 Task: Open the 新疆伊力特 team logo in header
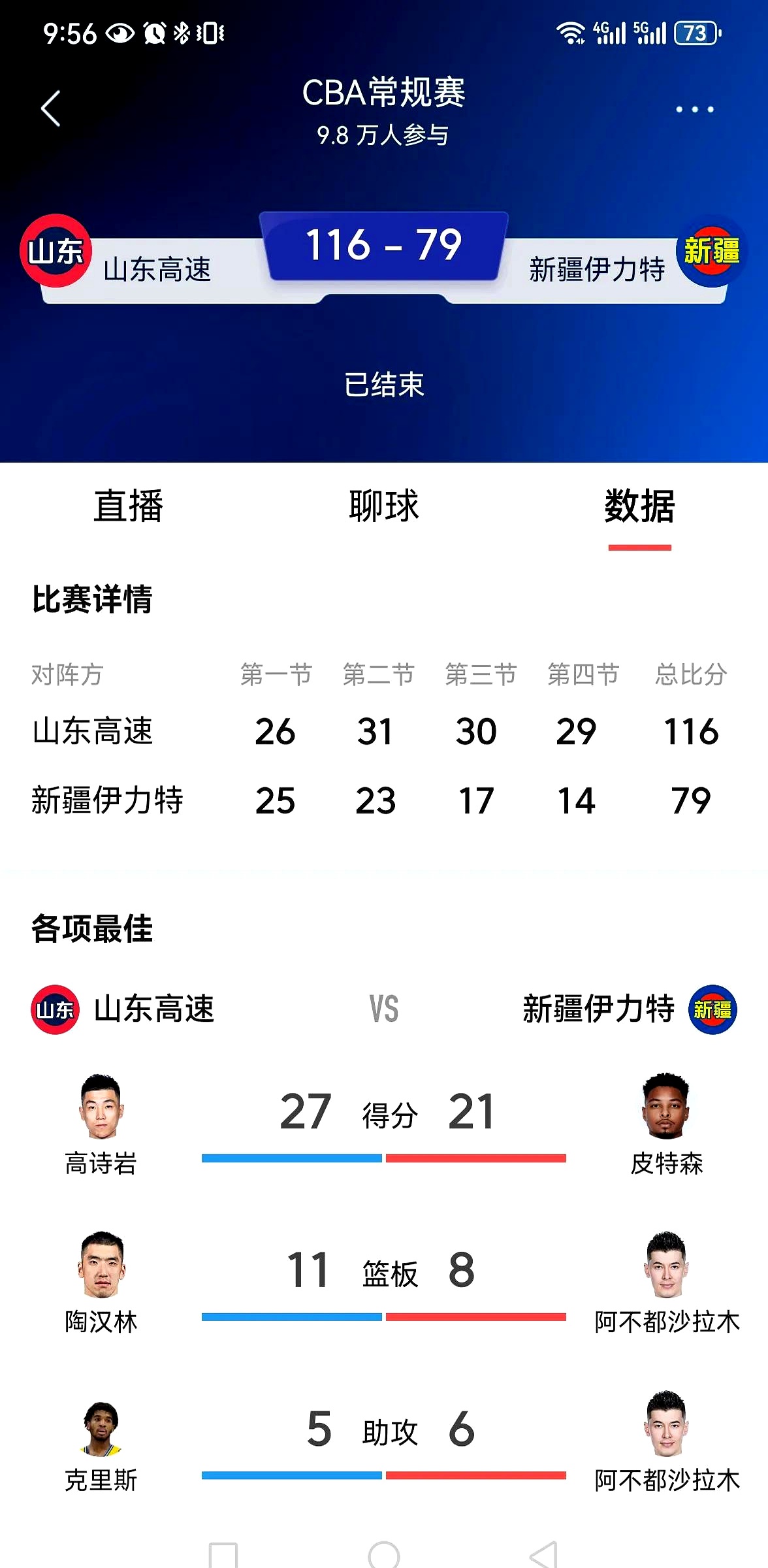tap(711, 252)
